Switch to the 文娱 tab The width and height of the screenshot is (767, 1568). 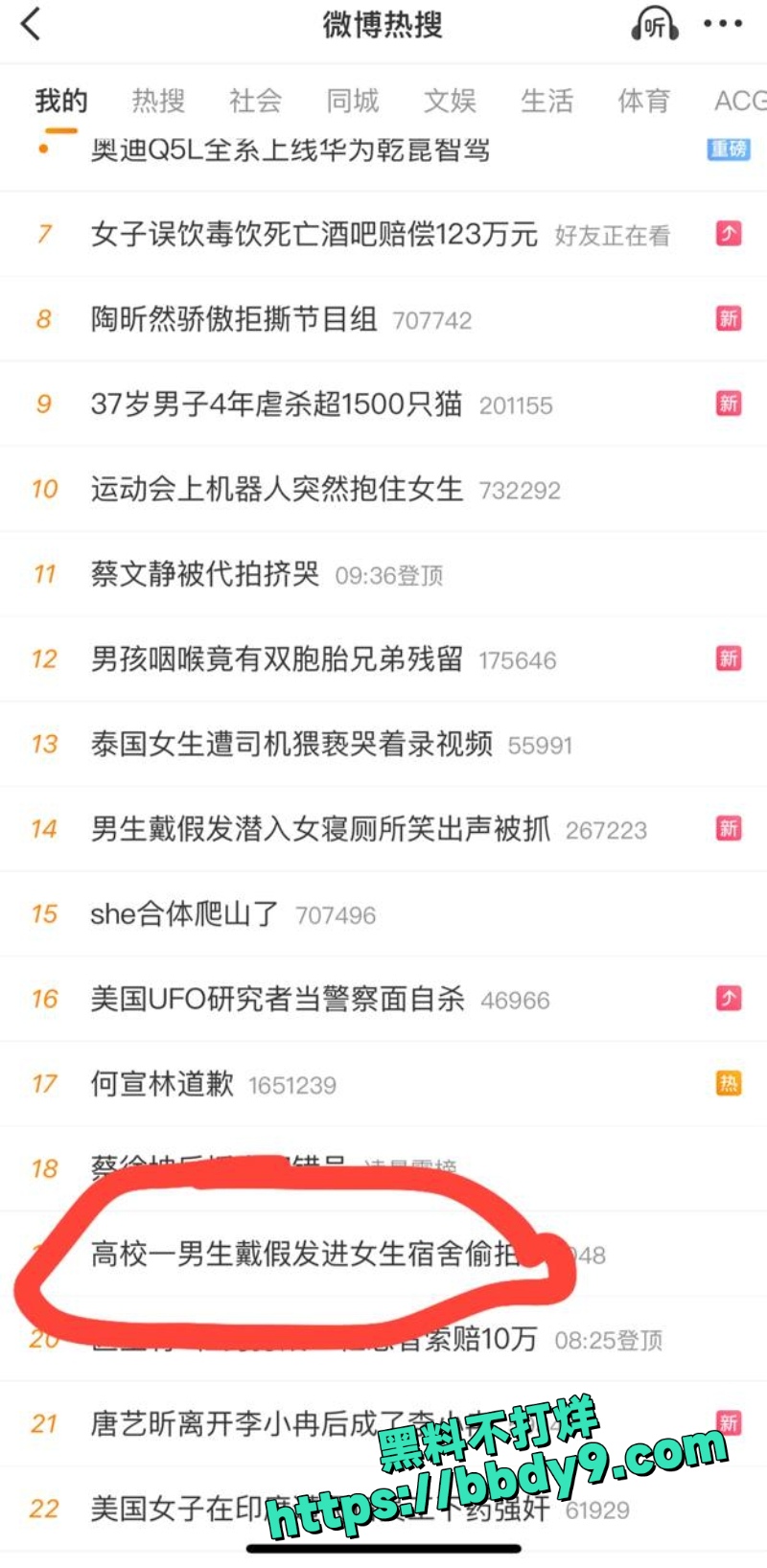click(x=450, y=101)
